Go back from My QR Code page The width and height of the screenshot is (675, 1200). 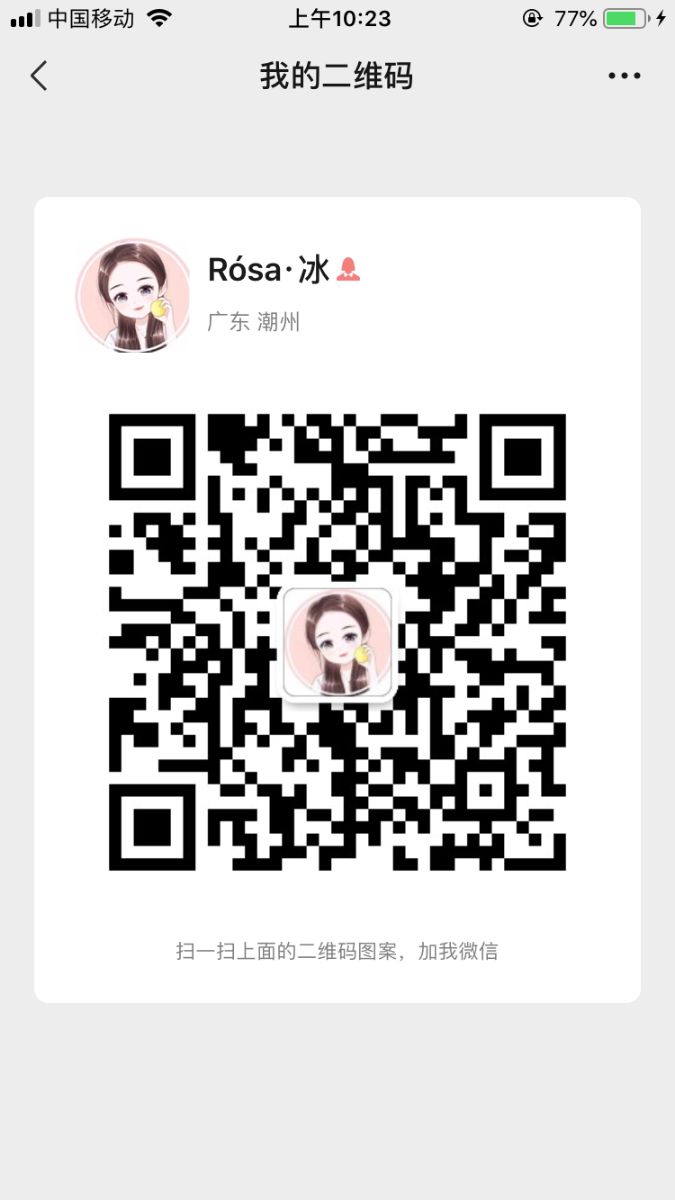point(39,76)
